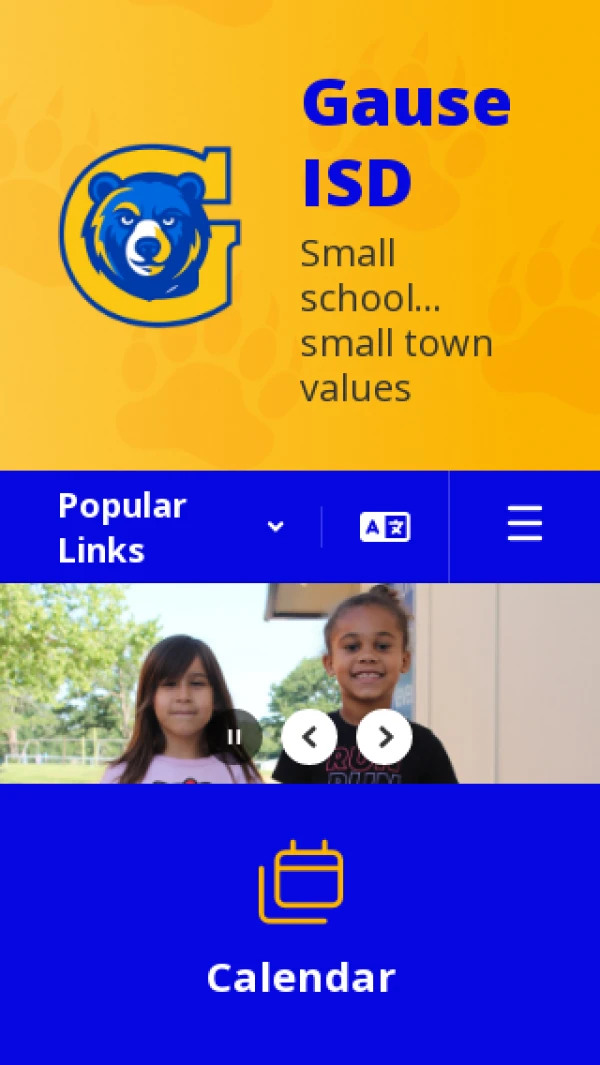
Task: Show the previous slideshow photo
Action: pyautogui.click(x=309, y=737)
